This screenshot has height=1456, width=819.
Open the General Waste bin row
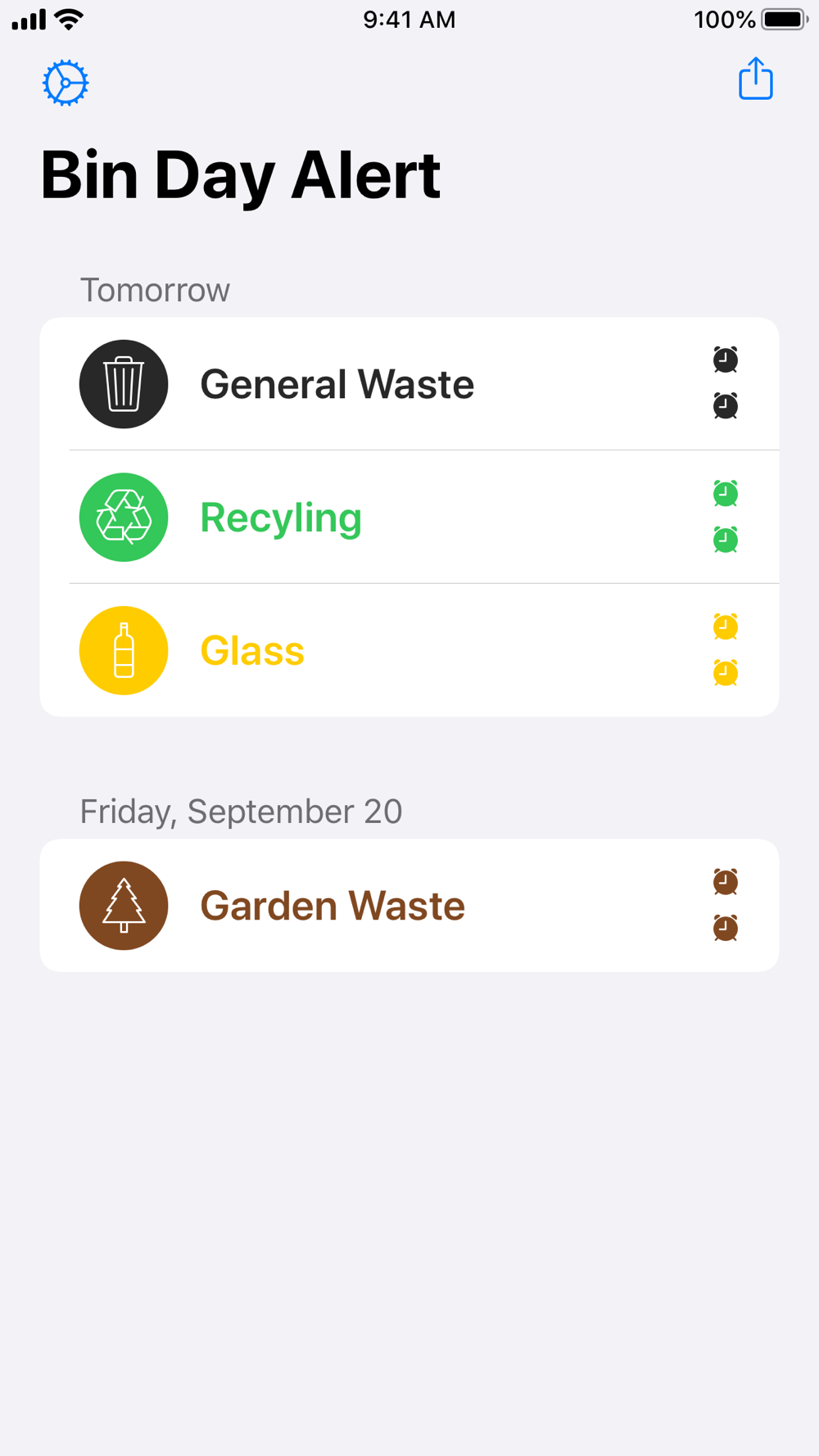coord(409,384)
